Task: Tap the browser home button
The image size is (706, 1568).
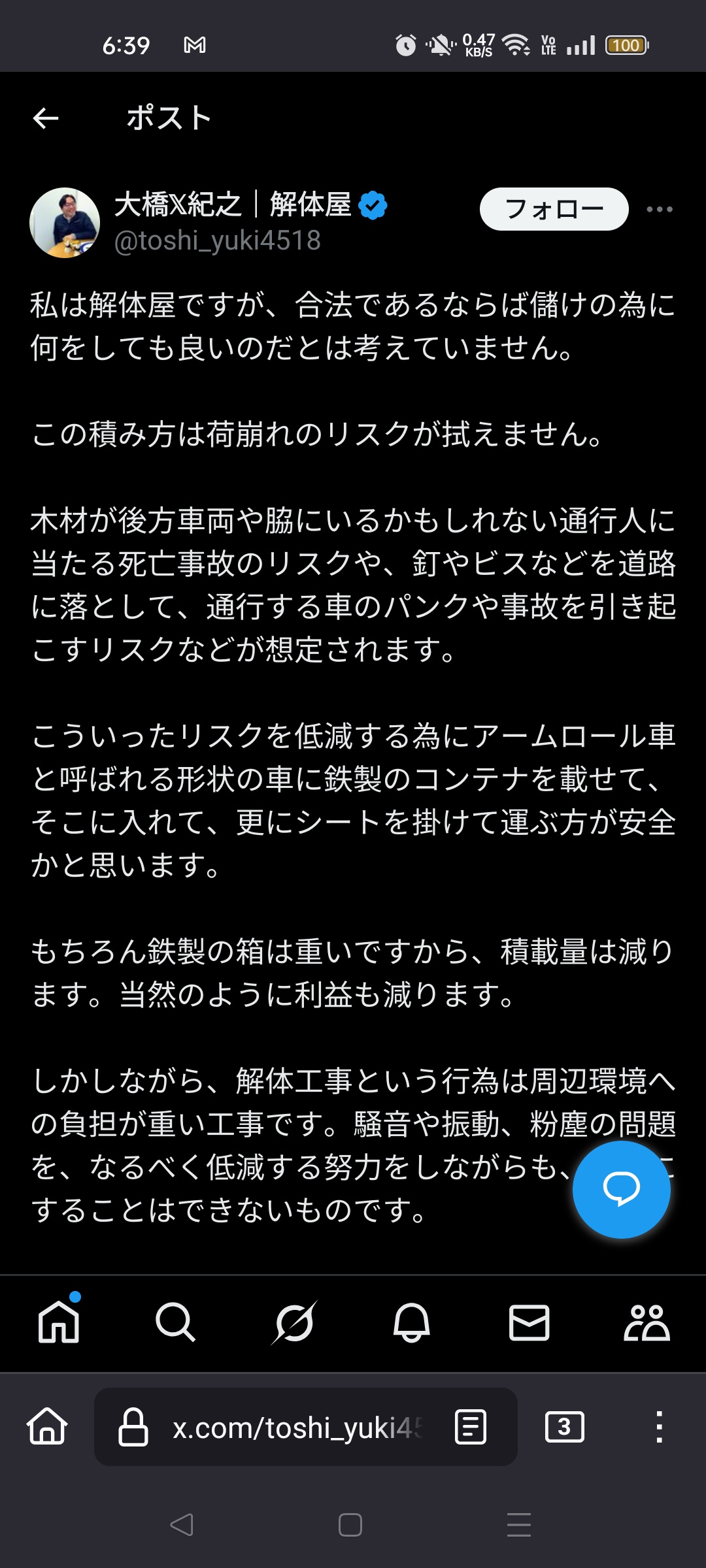Action: (47, 1426)
